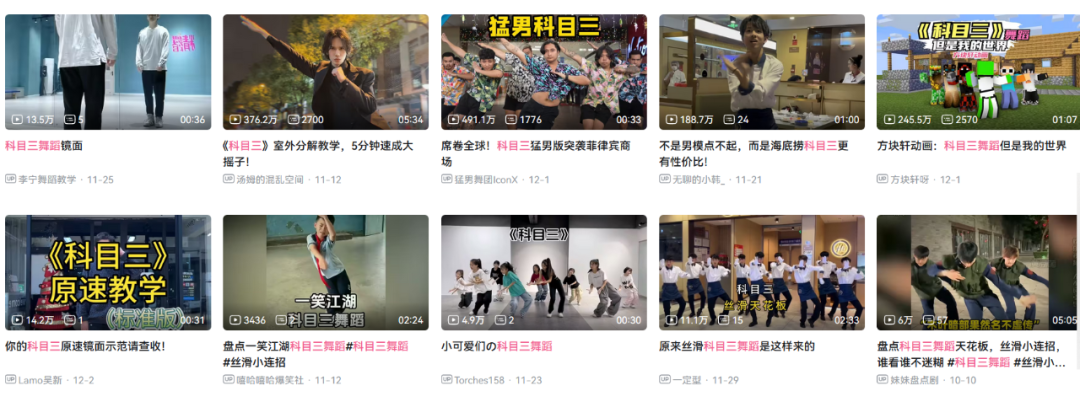
Task: Open uploader 方块轩呀's profile
Action: pos(909,180)
